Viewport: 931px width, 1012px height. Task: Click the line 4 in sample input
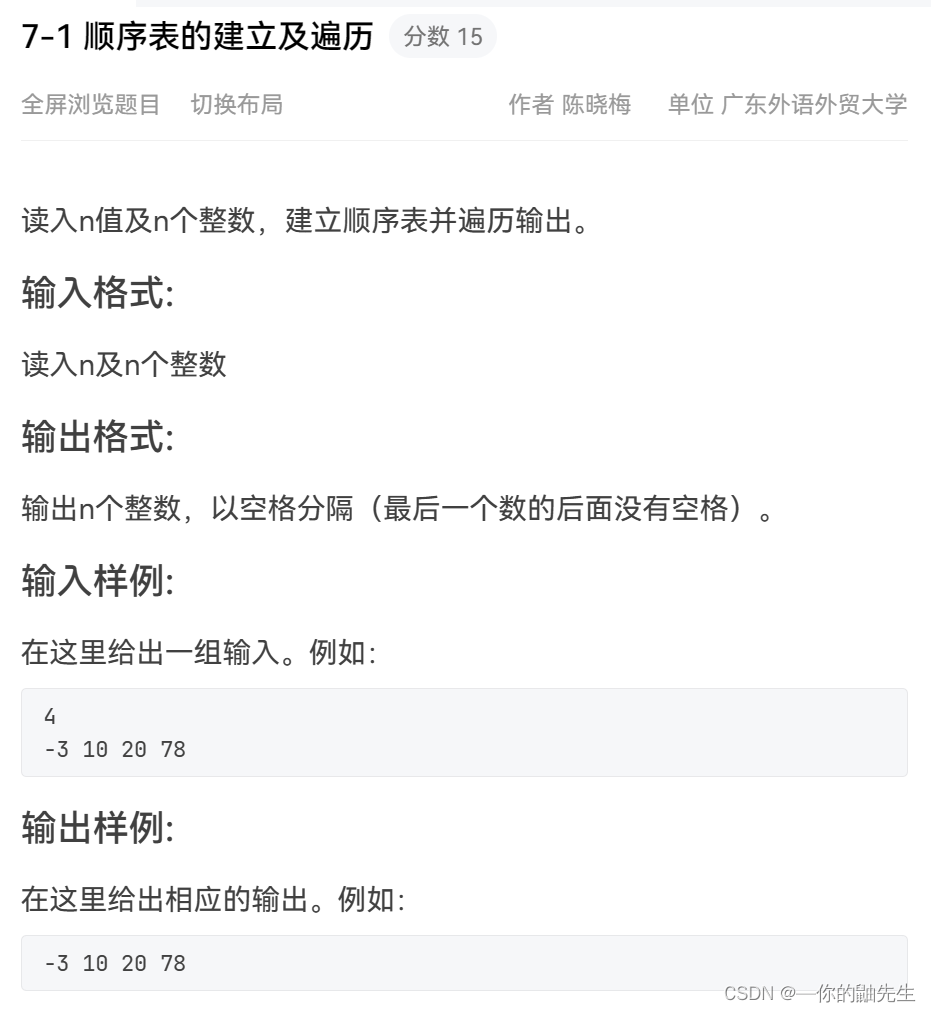[x=49, y=716]
